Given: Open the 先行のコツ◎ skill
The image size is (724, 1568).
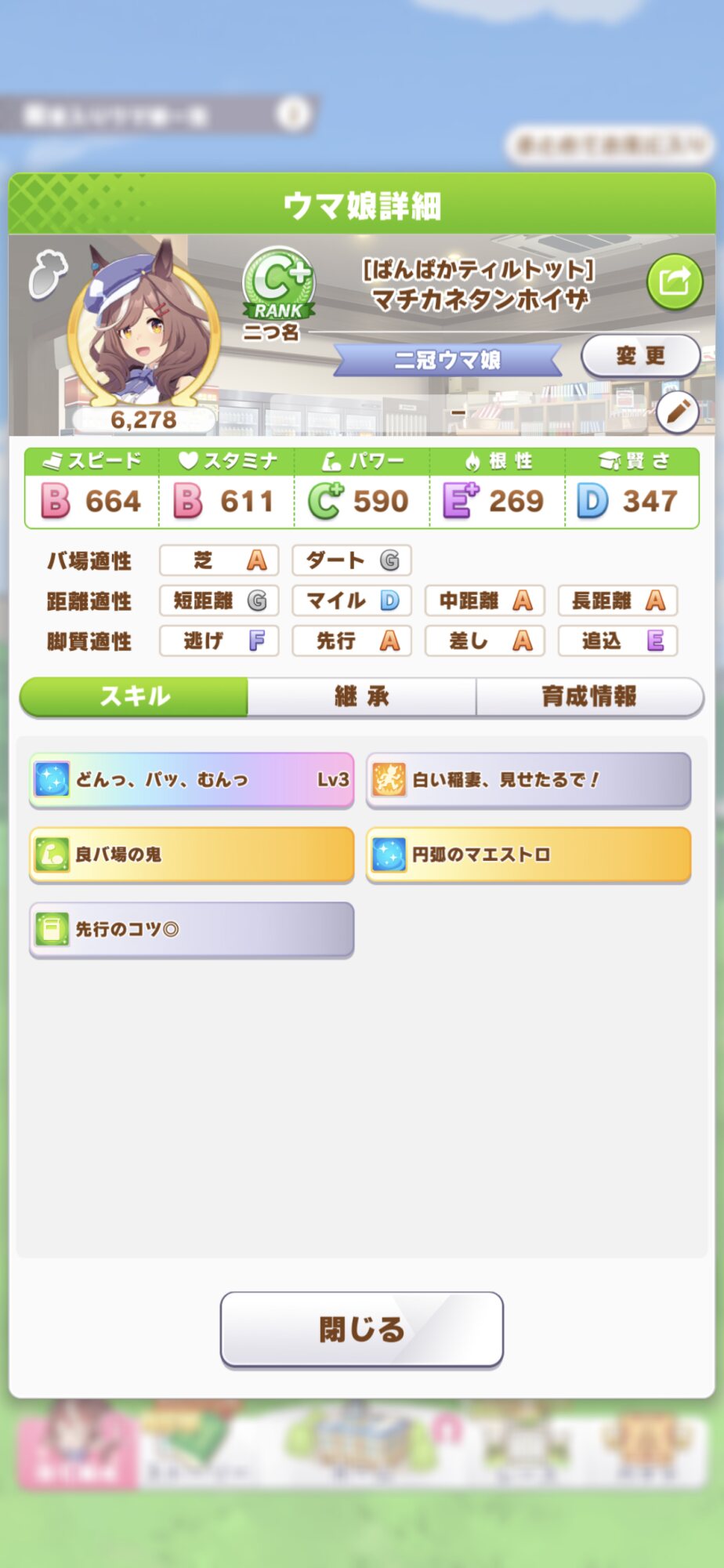Looking at the screenshot, I should click(192, 930).
